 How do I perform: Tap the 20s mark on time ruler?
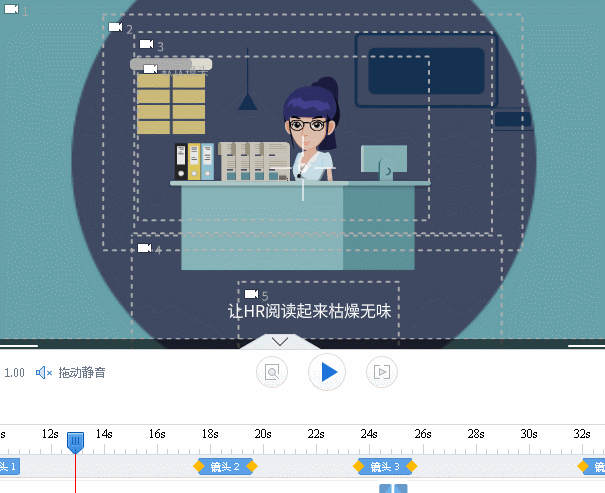(x=262, y=434)
